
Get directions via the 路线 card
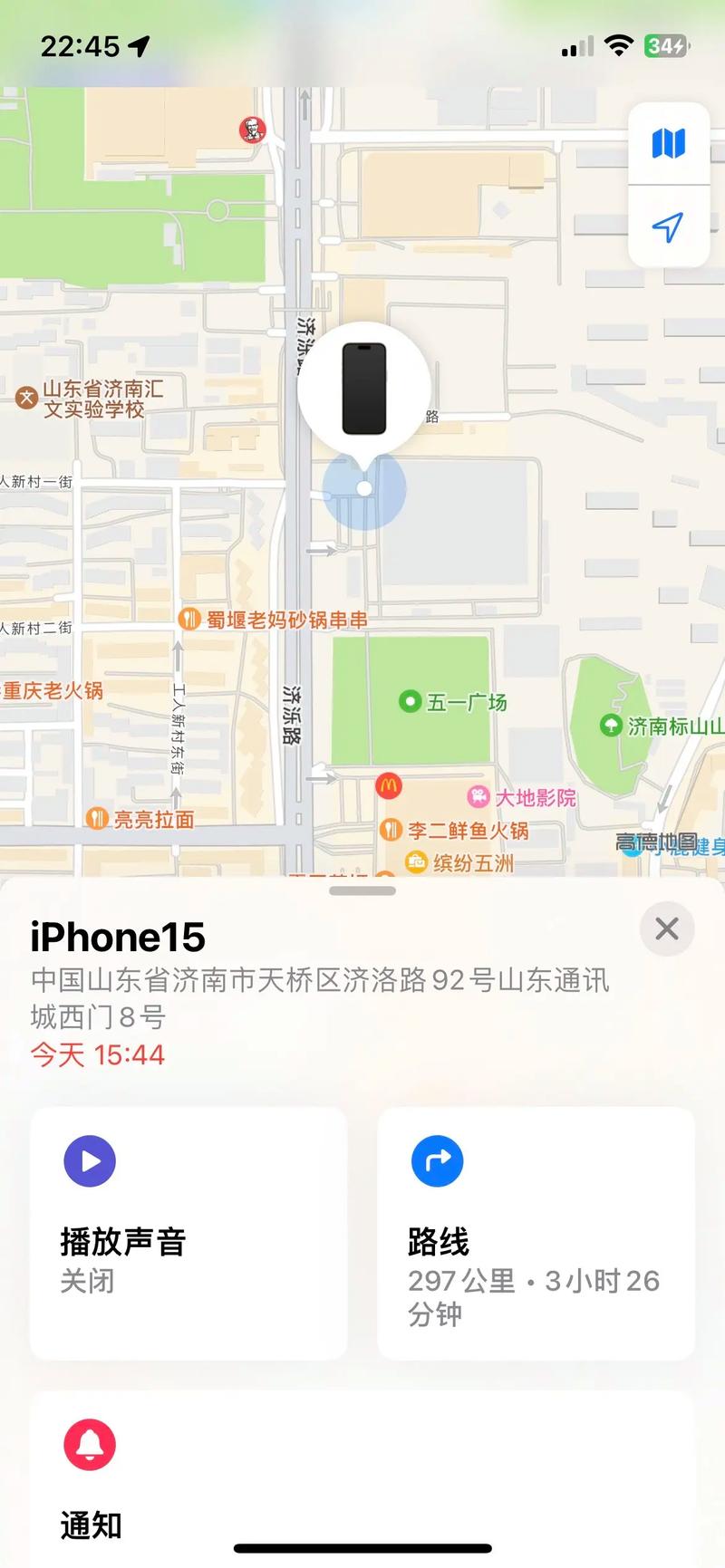(536, 1232)
